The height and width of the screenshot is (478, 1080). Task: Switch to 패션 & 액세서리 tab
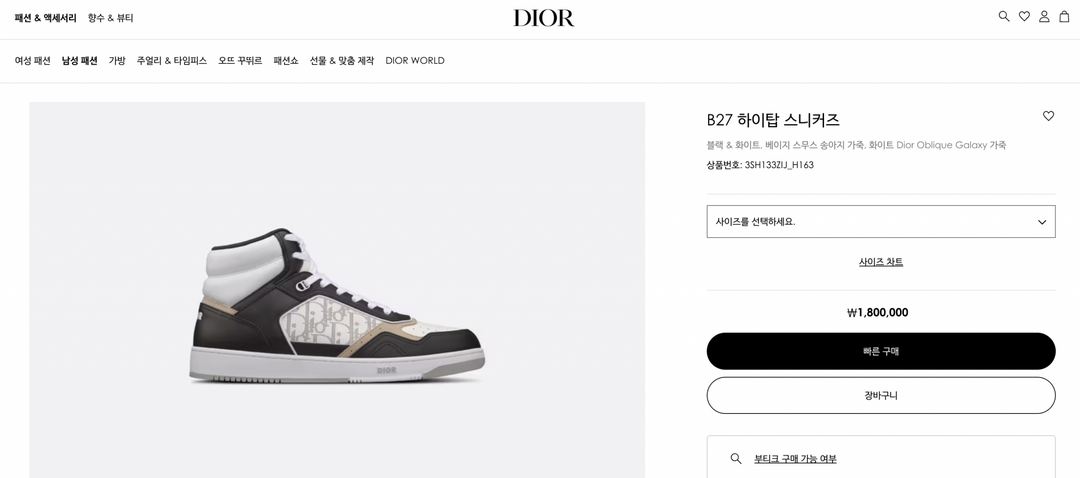(45, 18)
